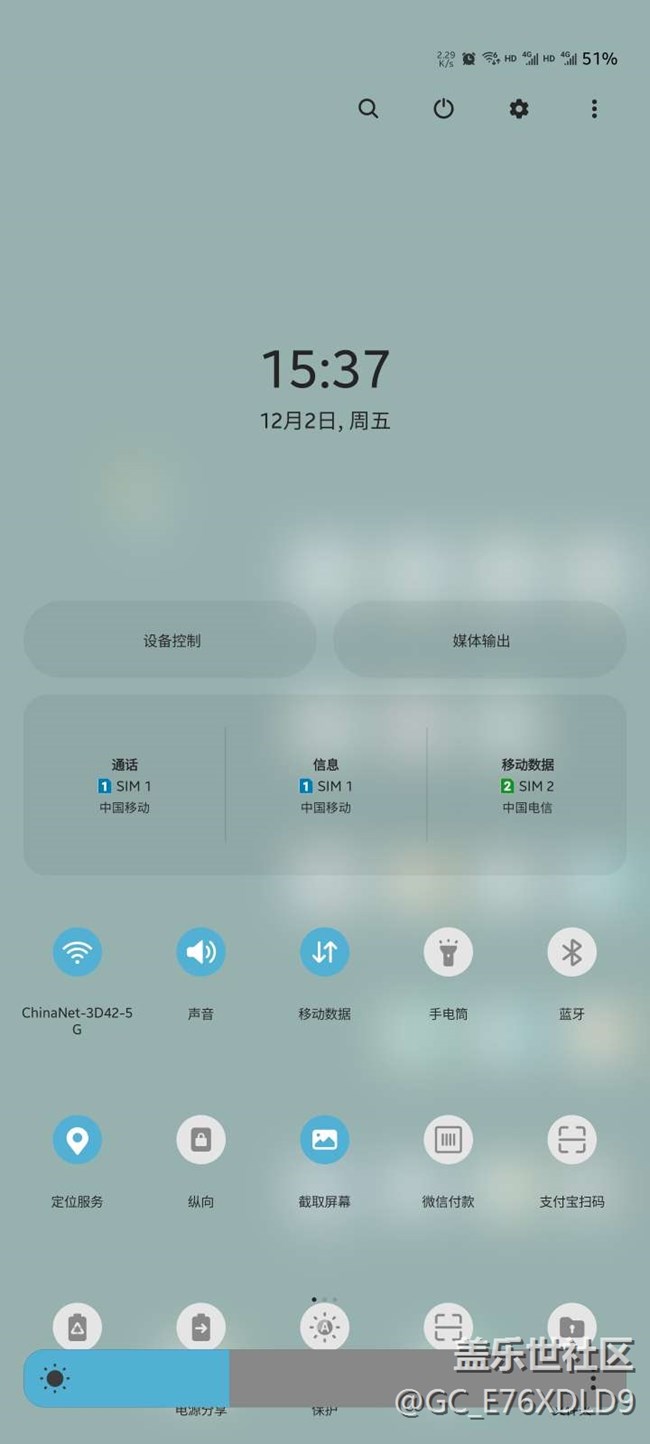
Task: Open settings via gear icon
Action: tap(519, 109)
